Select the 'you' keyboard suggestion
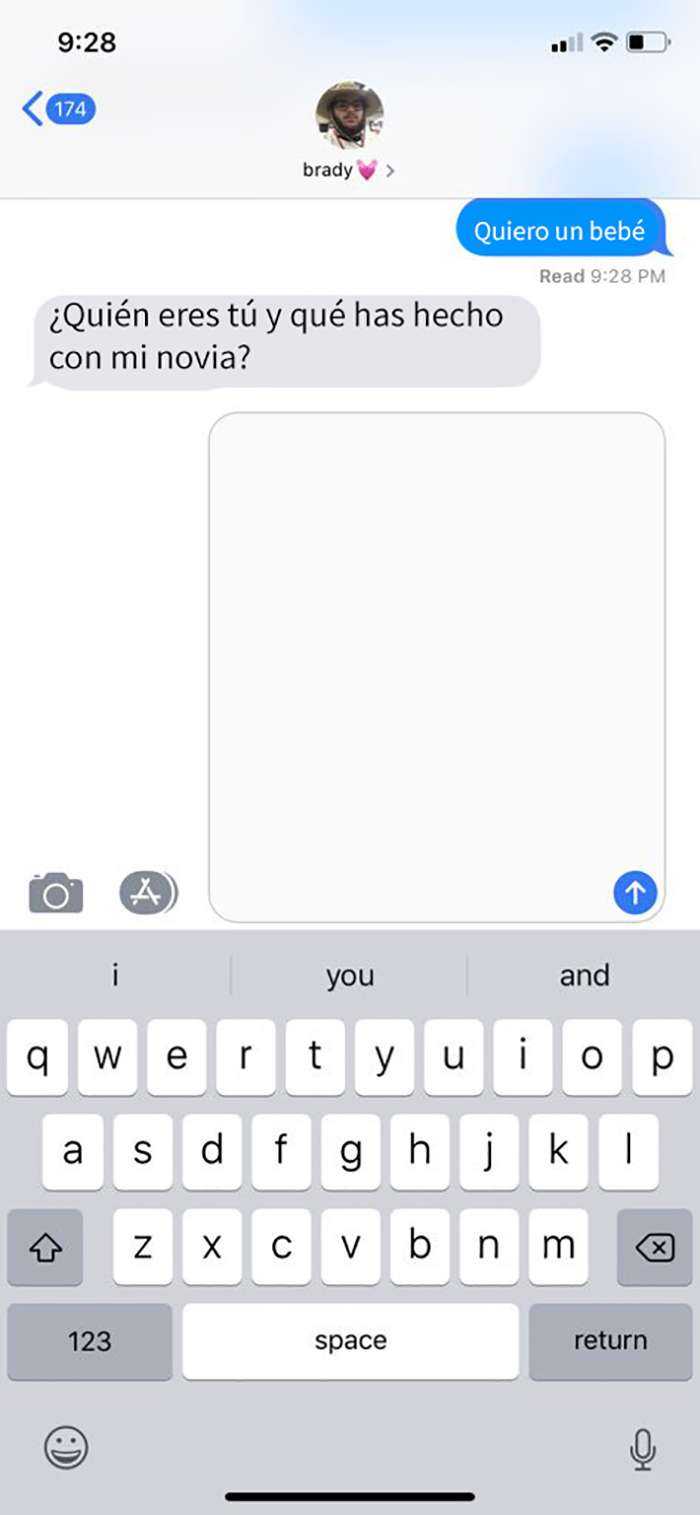The width and height of the screenshot is (700, 1515). click(x=349, y=975)
